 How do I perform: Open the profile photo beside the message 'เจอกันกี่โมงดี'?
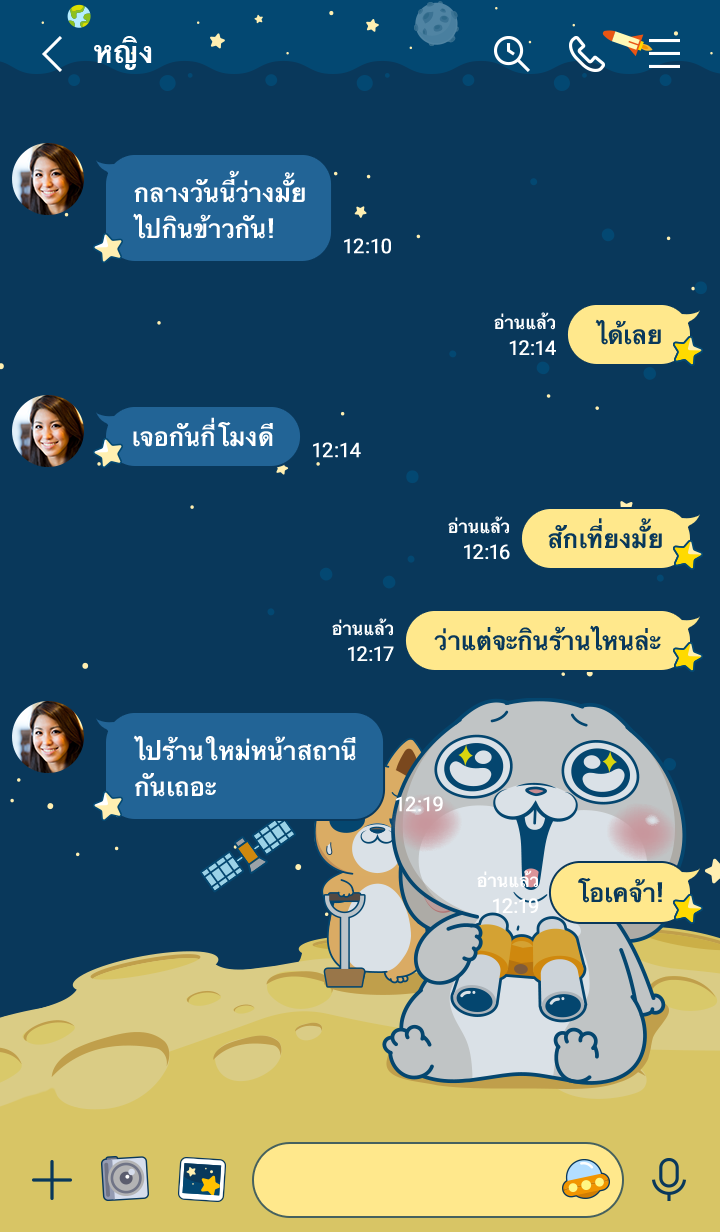pos(48,431)
